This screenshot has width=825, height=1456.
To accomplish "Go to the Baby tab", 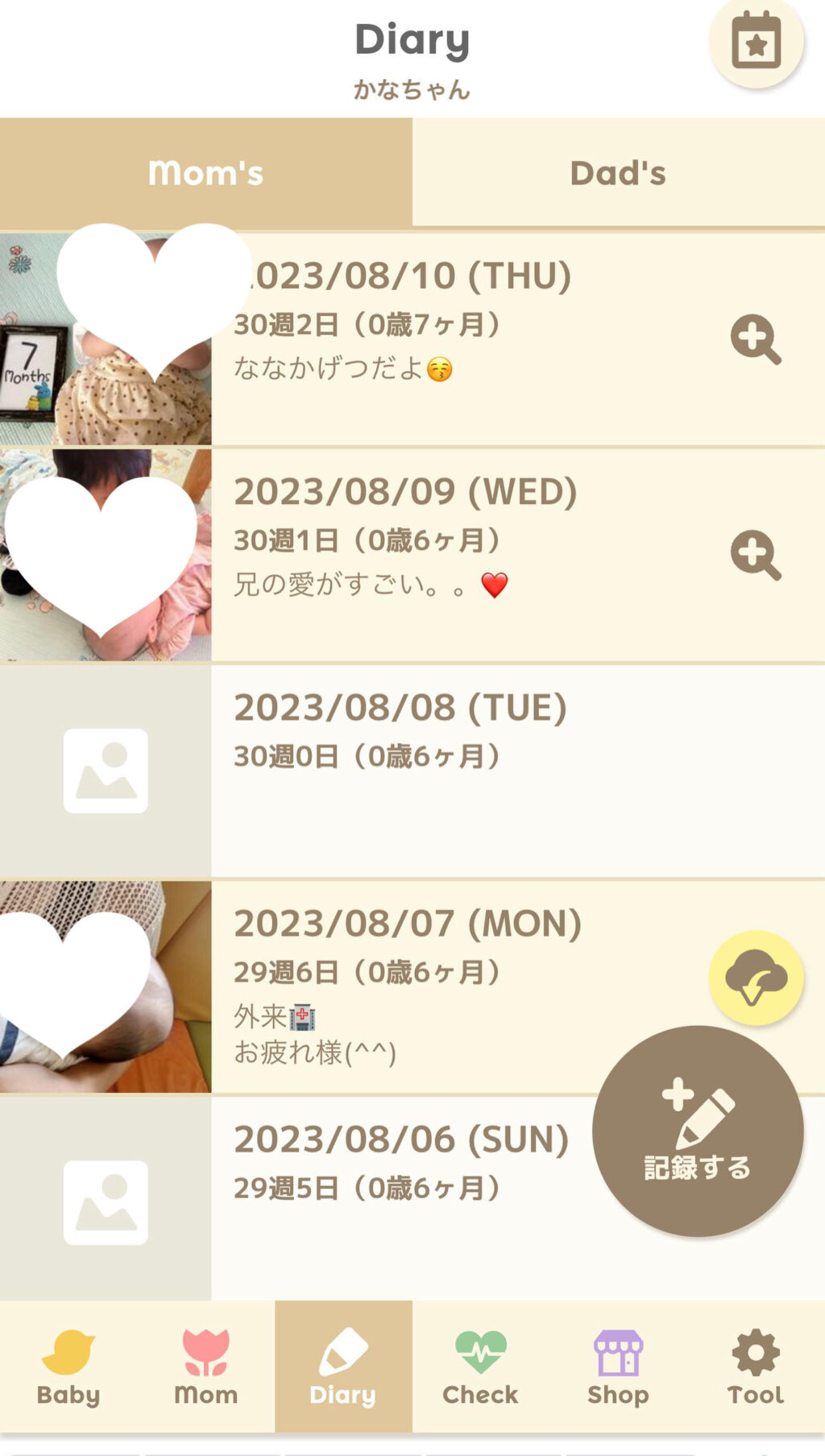I will (68, 1367).
